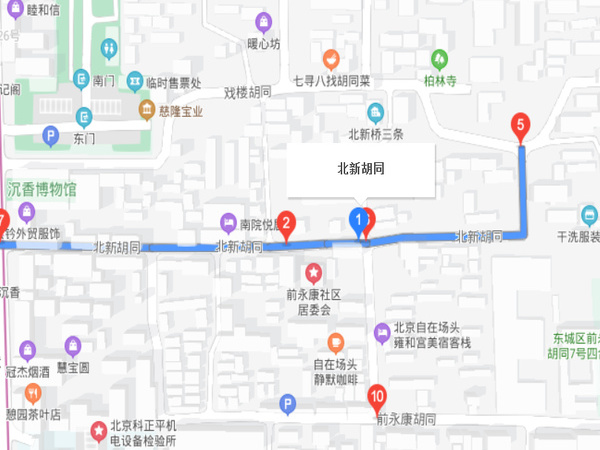Tap the 柏林寺 map point
Viewport: 600px width, 450px height.
pos(438,58)
